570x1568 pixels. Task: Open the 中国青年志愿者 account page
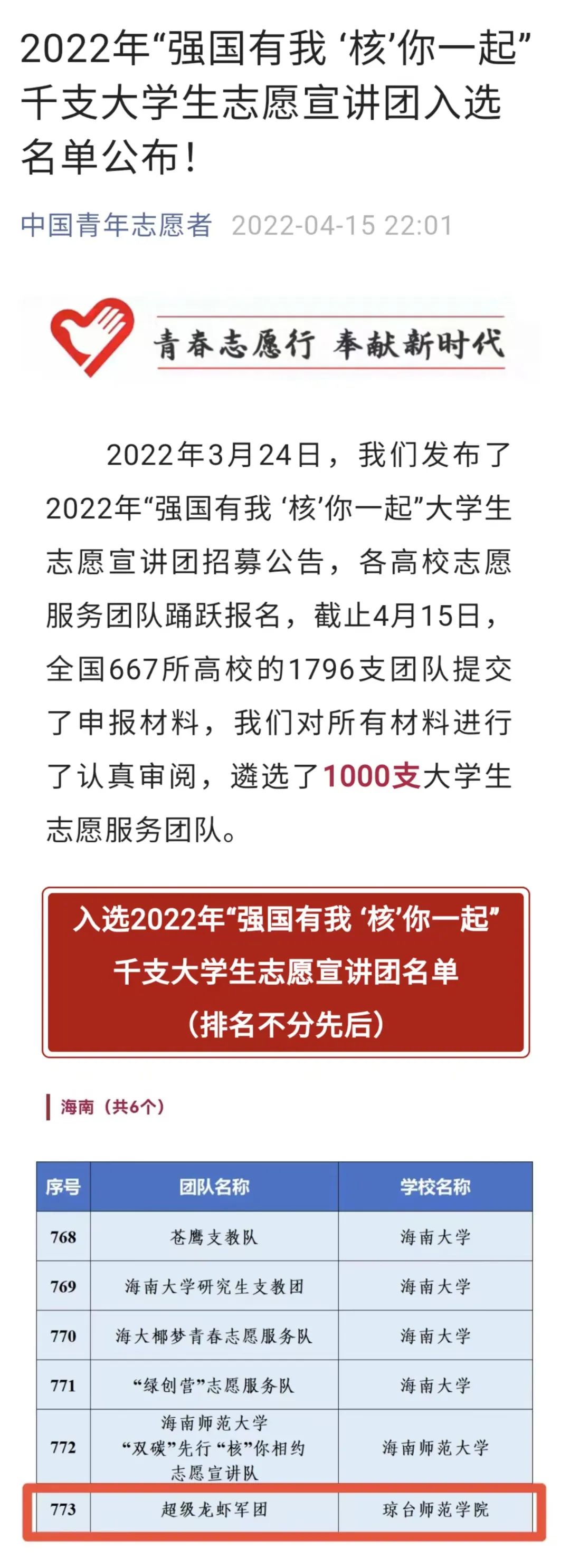click(116, 225)
